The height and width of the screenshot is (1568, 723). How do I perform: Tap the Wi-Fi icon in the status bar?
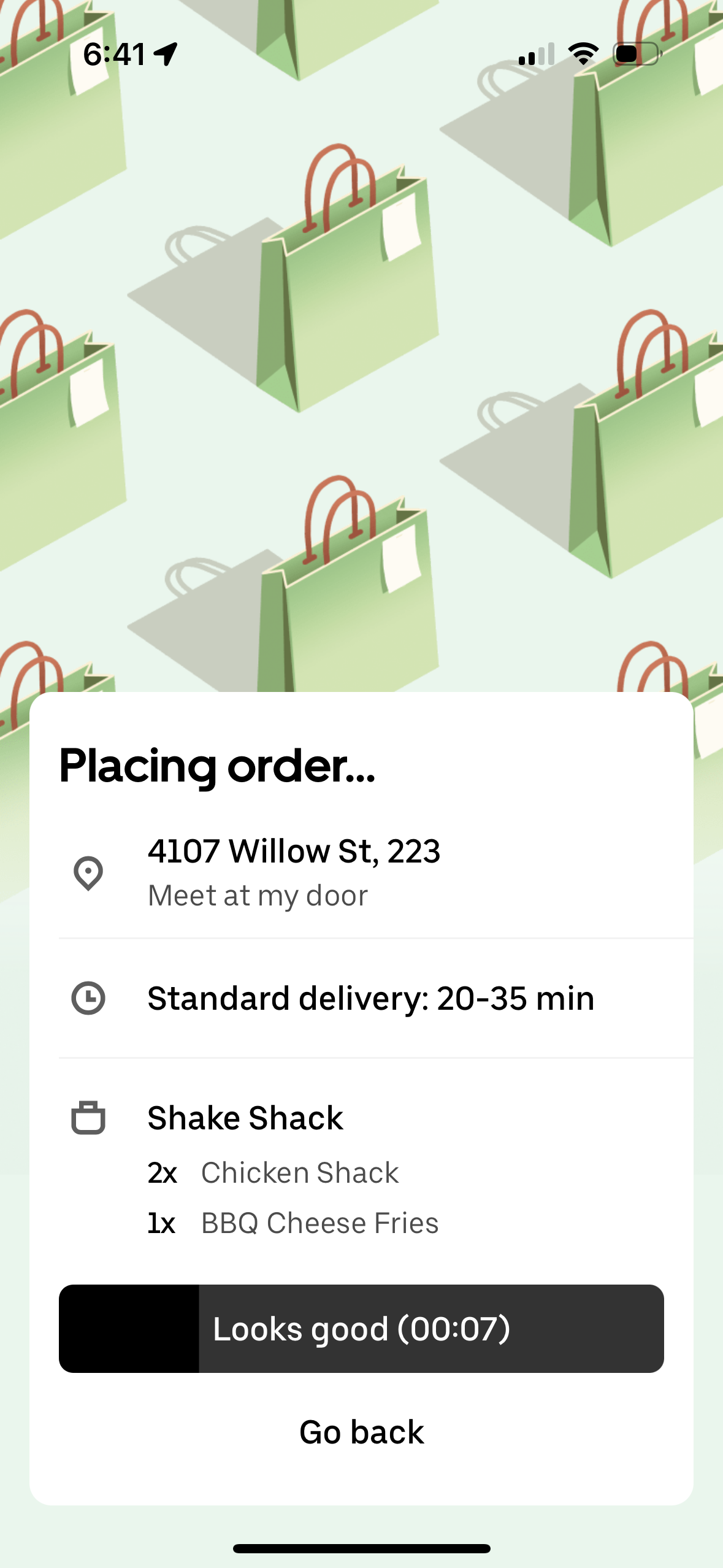[x=583, y=54]
